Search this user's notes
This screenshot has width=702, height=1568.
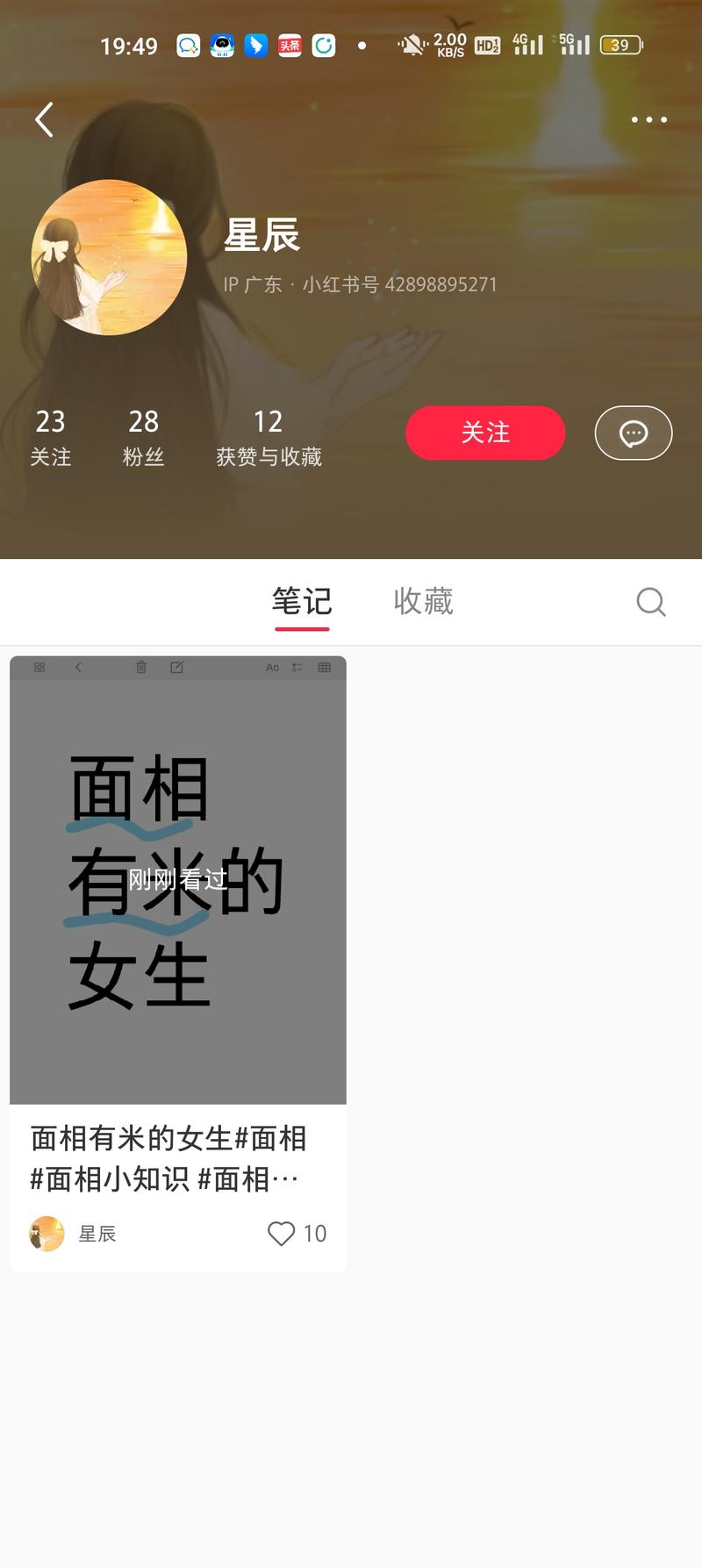pos(650,602)
